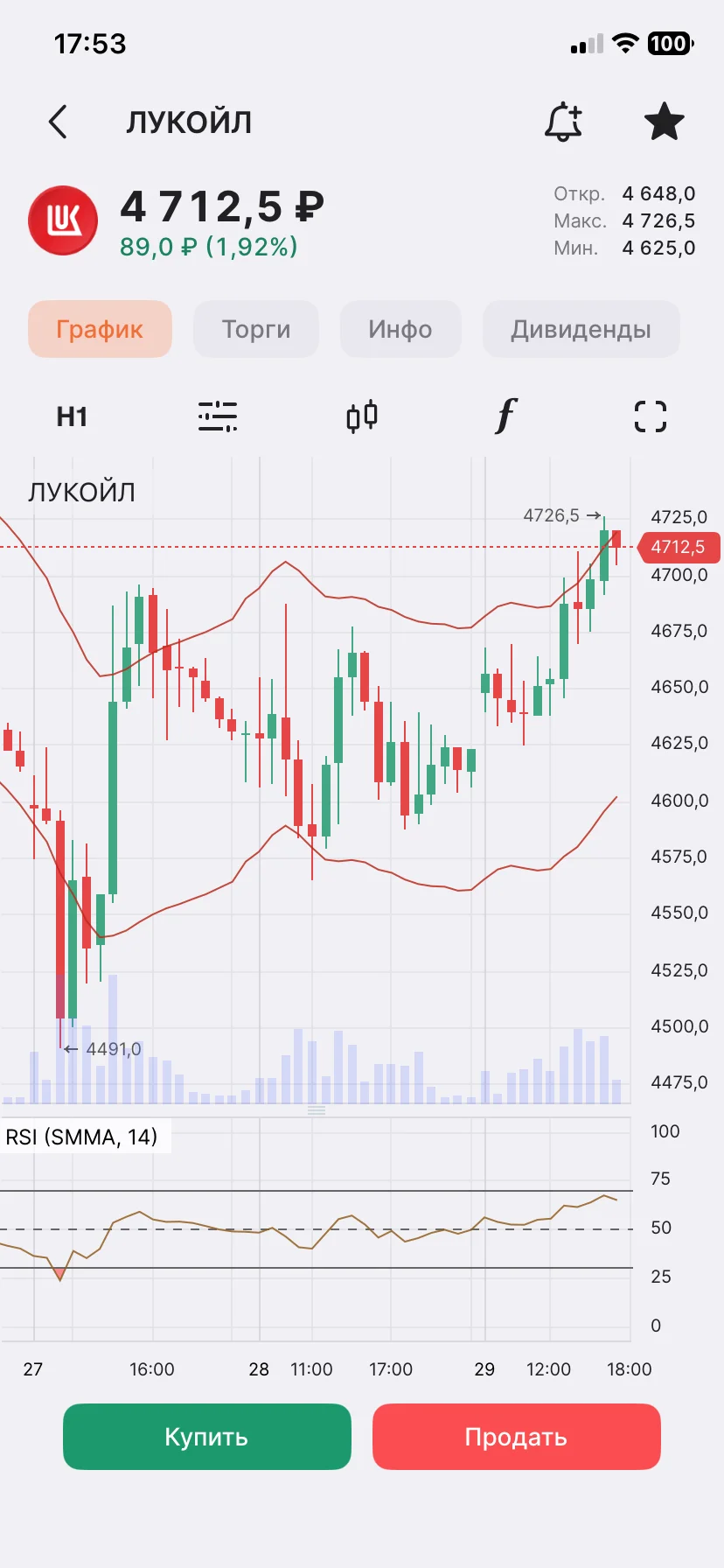
Task: Change the H1 chart timeframe
Action: tap(72, 416)
